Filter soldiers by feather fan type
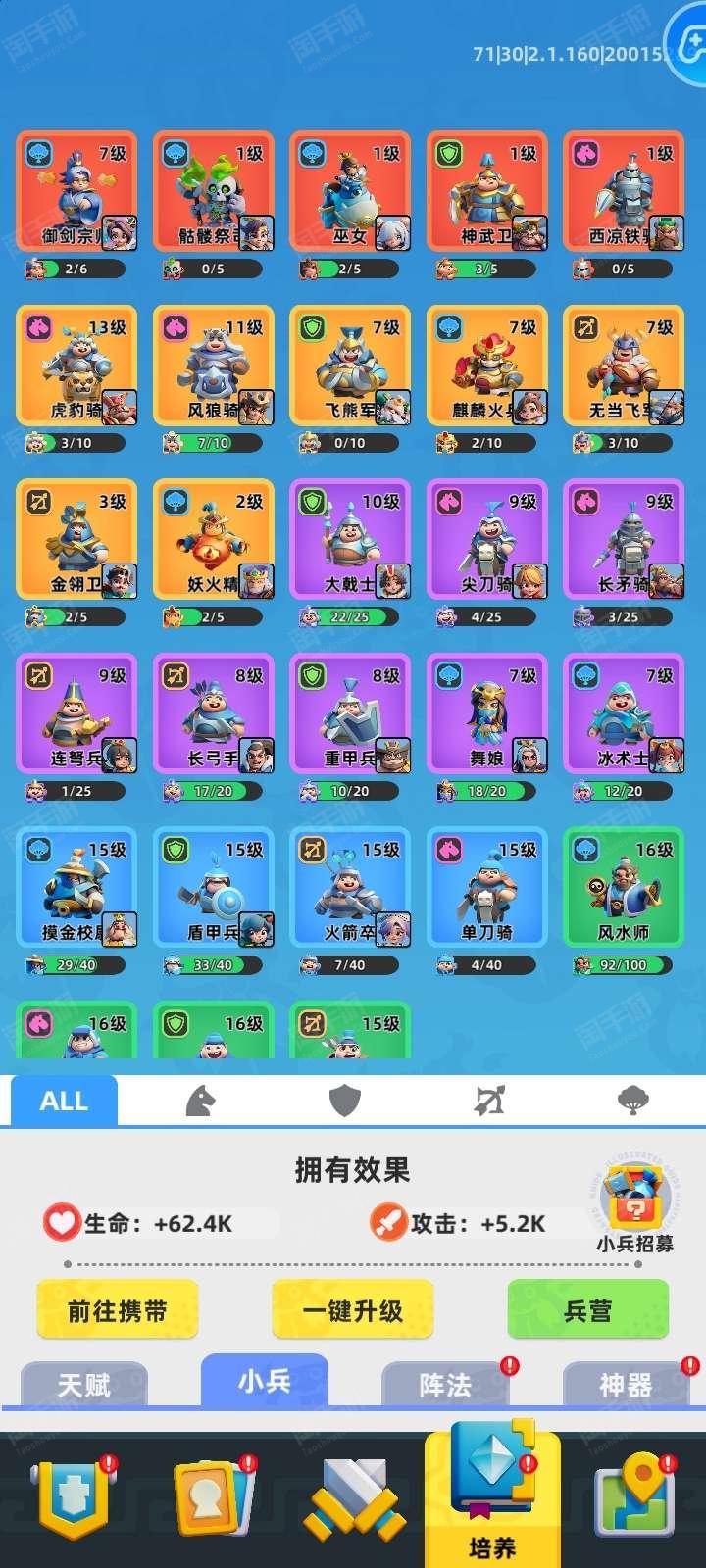This screenshot has height=1568, width=706. pyautogui.click(x=633, y=1101)
